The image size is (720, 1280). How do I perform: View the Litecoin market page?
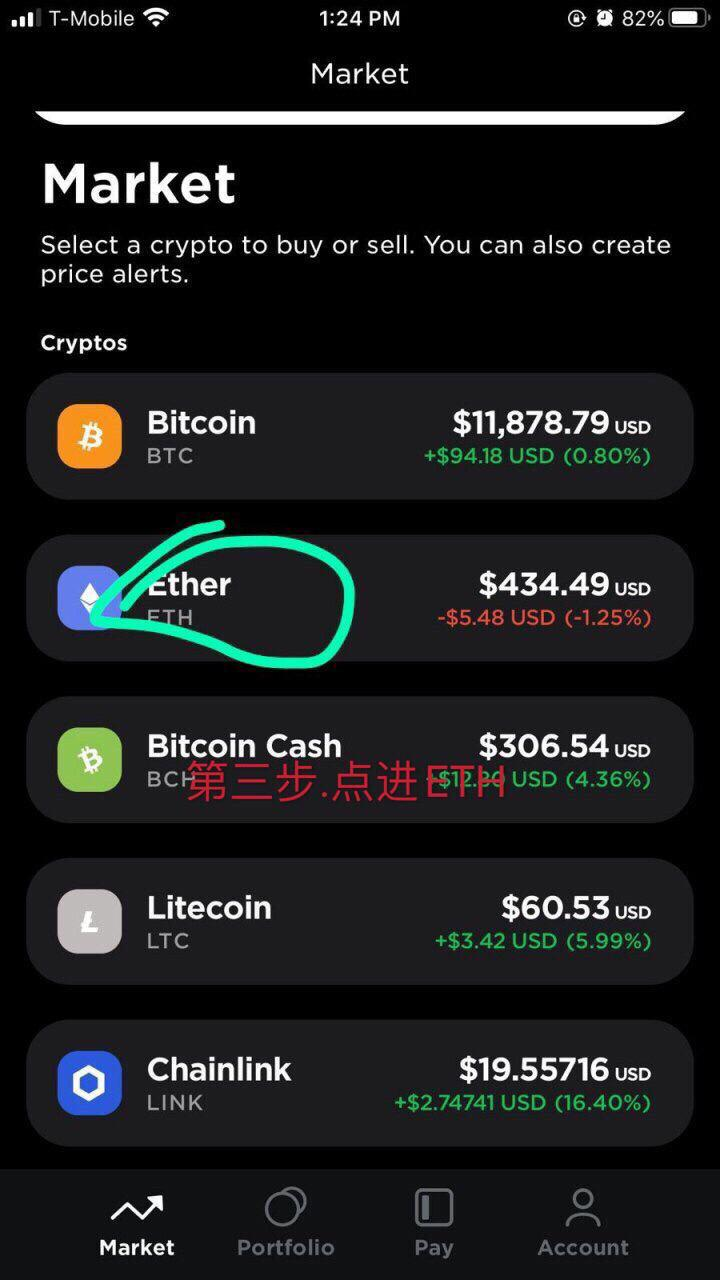click(x=360, y=921)
